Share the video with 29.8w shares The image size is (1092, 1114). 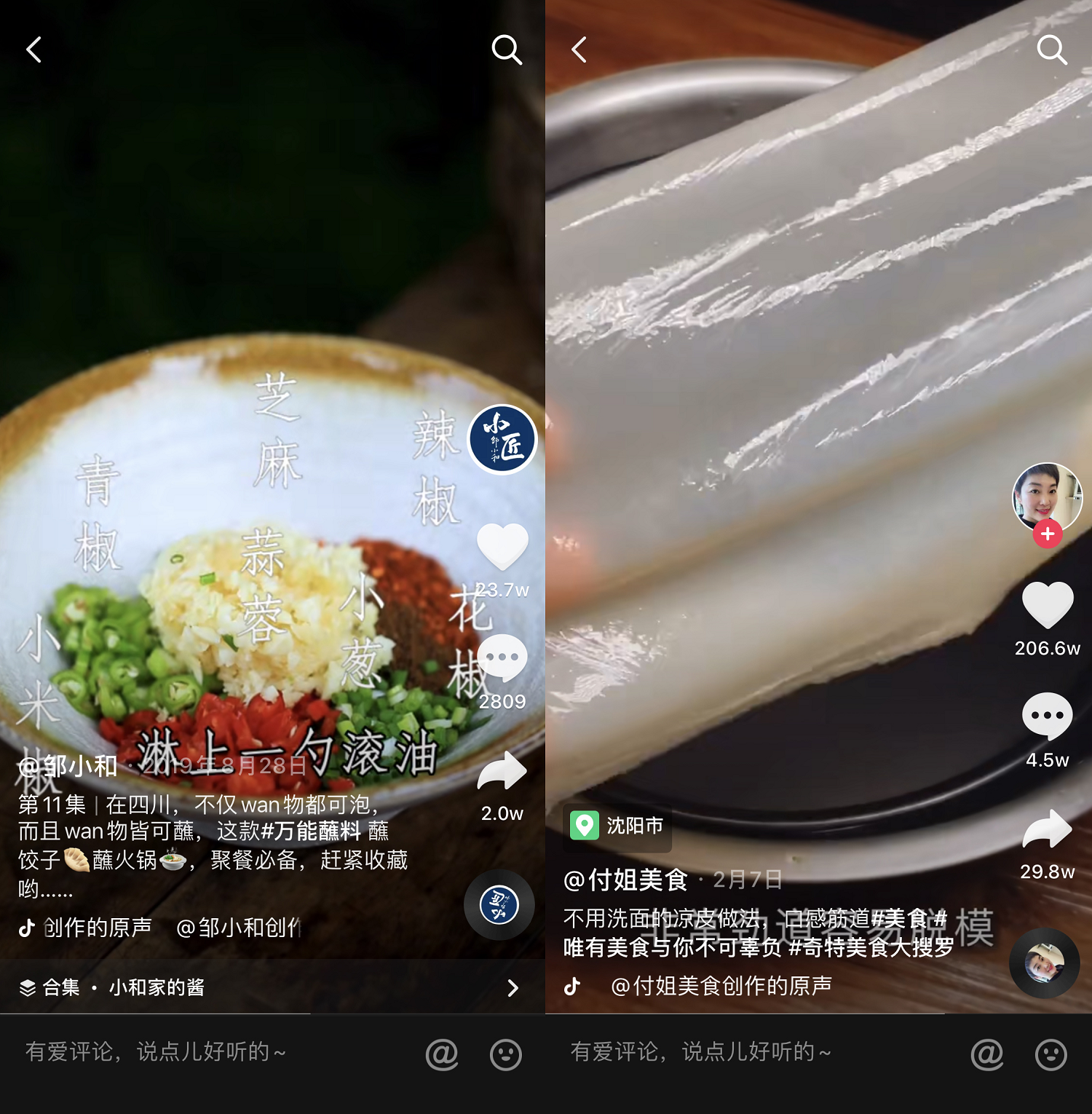point(1048,829)
